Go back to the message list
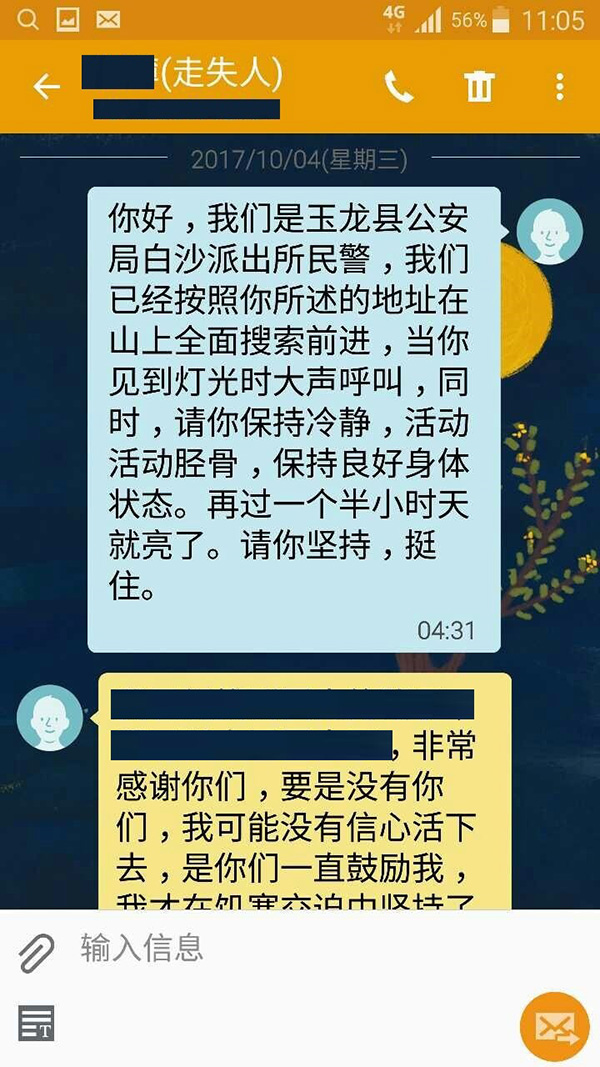600x1067 pixels. [47, 87]
